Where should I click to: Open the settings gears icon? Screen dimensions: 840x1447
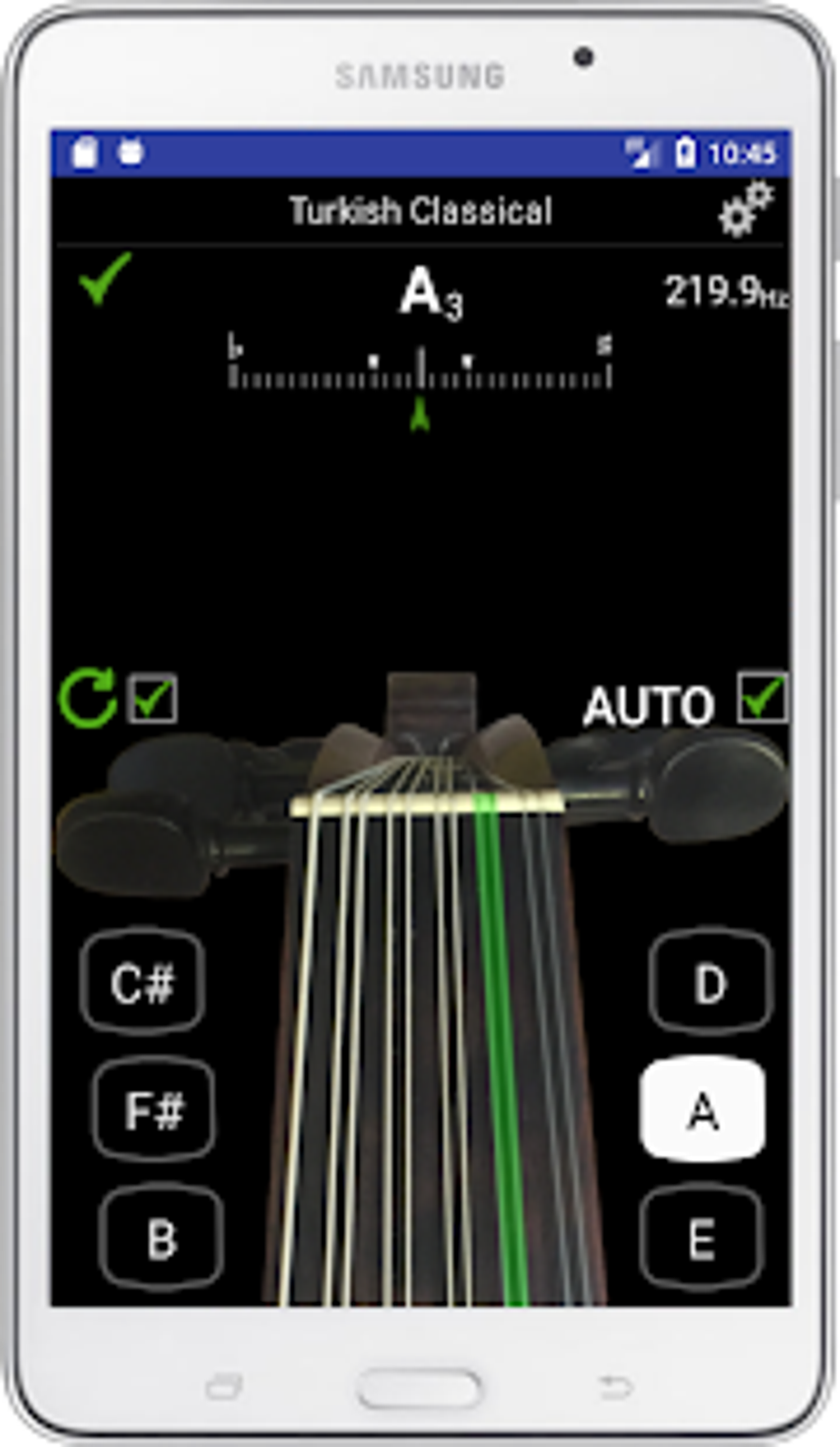[x=746, y=209]
